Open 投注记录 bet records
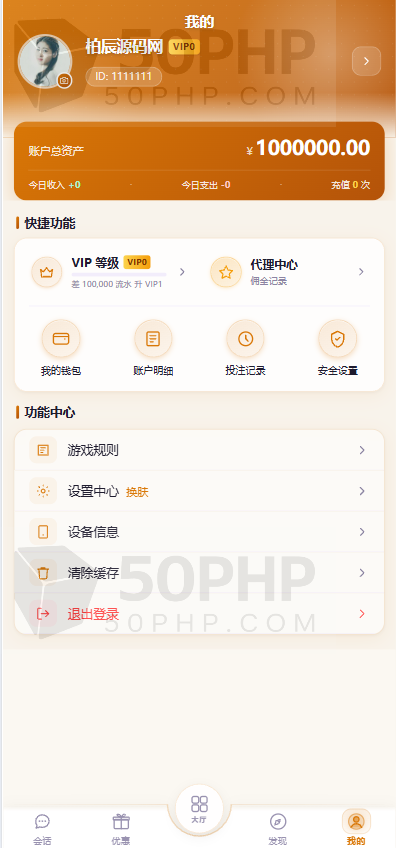 pos(245,348)
